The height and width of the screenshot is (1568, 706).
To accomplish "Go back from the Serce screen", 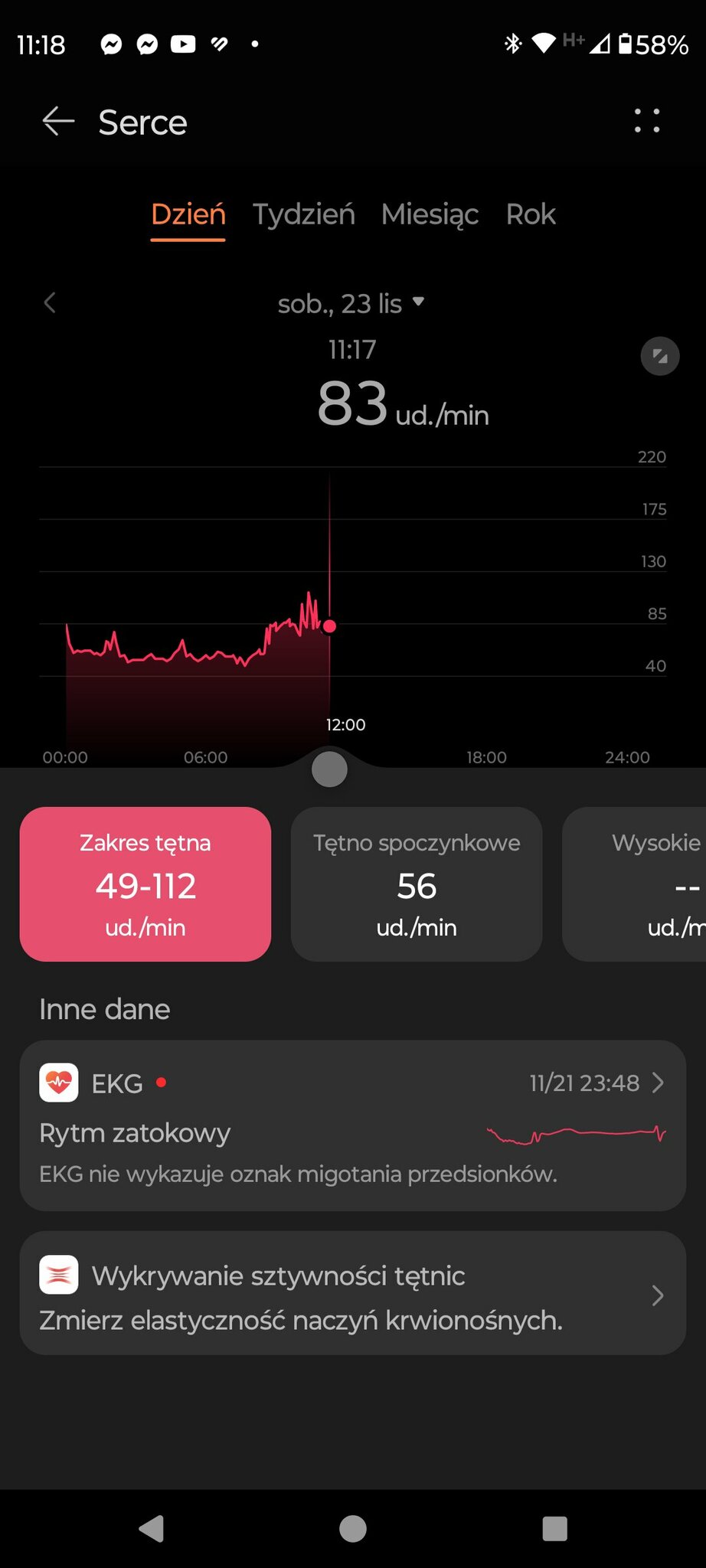I will (x=58, y=122).
